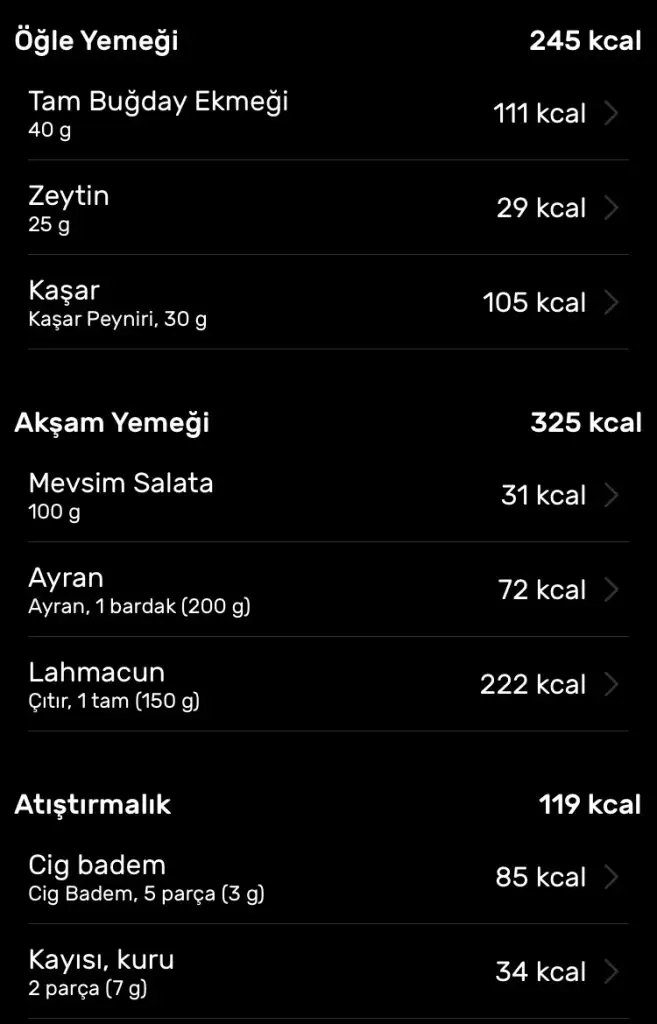This screenshot has width=657, height=1024.
Task: Open the Tam Buğday Ekmeği entry
Action: click(328, 114)
